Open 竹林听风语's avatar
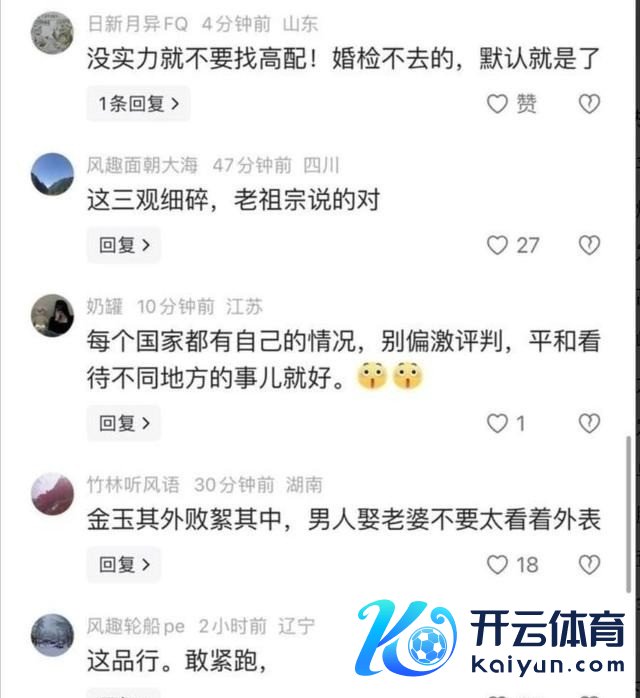 52,493
